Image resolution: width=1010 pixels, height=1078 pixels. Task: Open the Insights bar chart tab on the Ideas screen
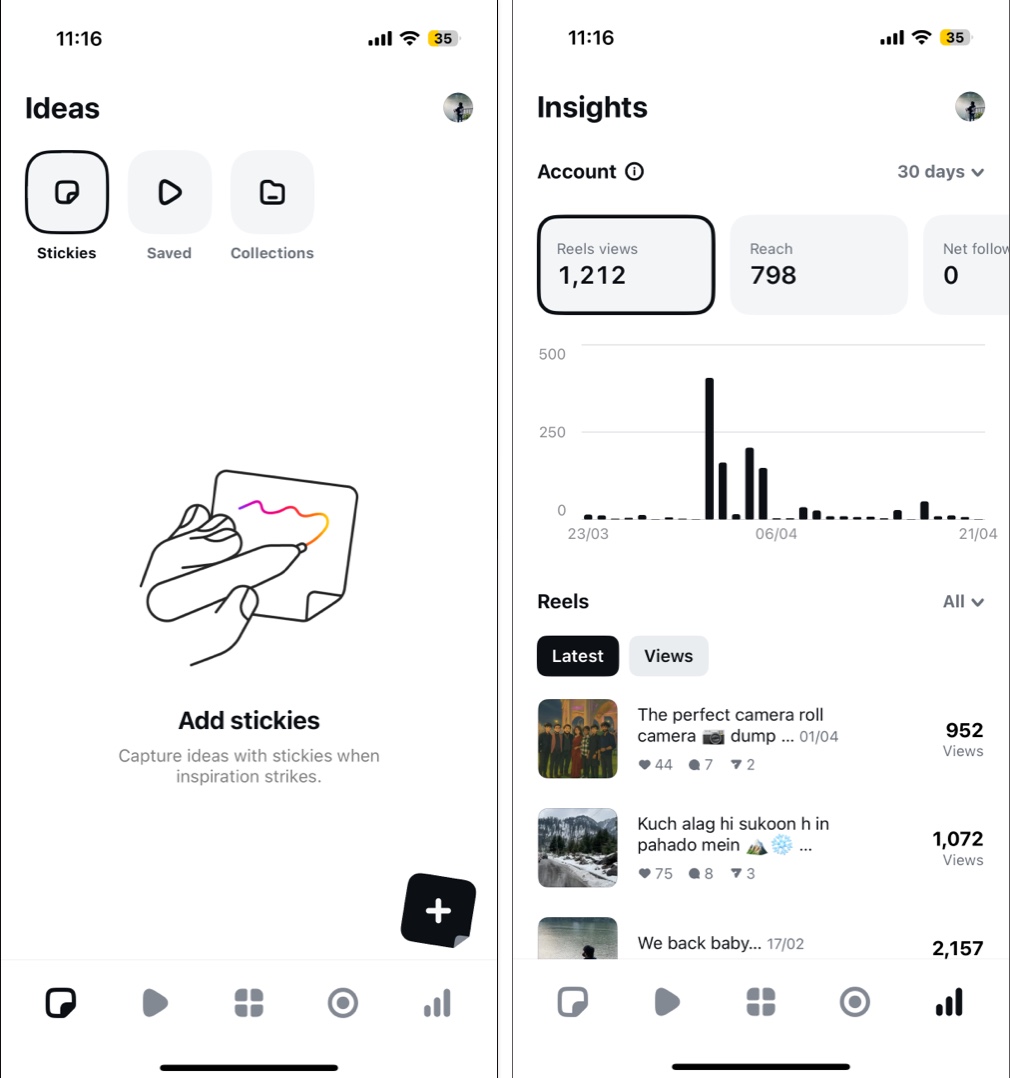click(x=437, y=1003)
